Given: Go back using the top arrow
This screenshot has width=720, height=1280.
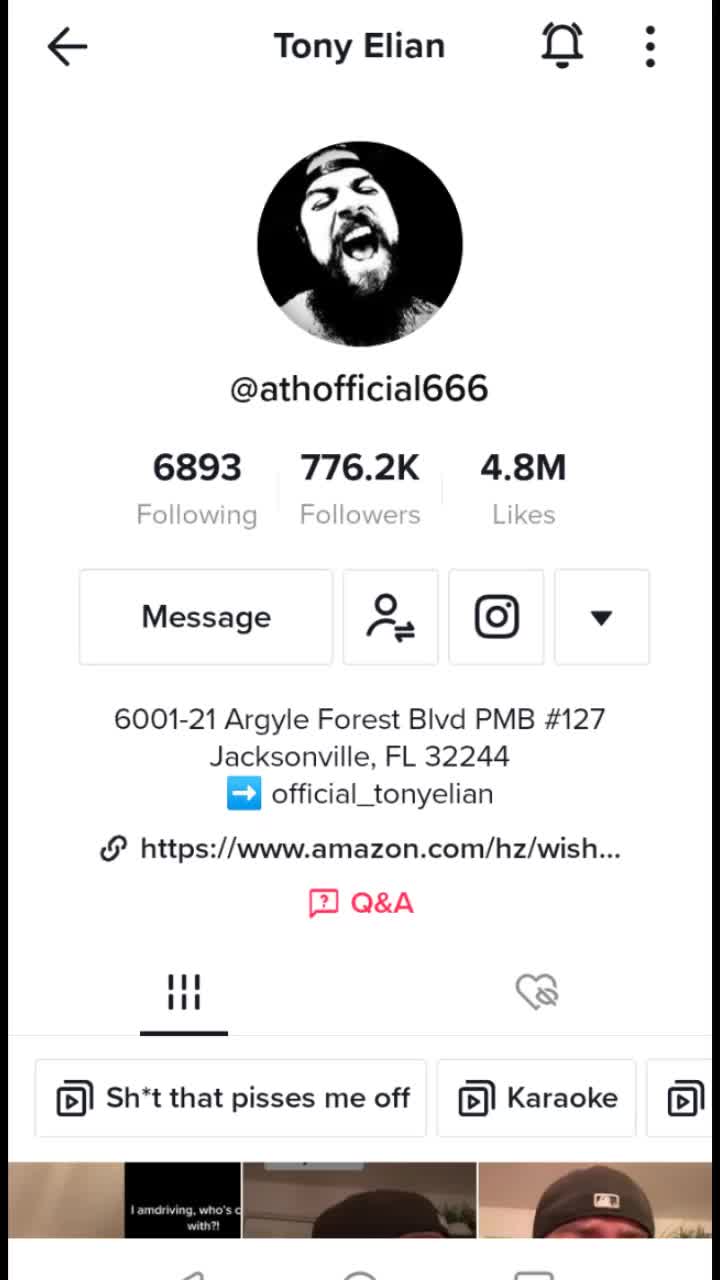Looking at the screenshot, I should [68, 47].
